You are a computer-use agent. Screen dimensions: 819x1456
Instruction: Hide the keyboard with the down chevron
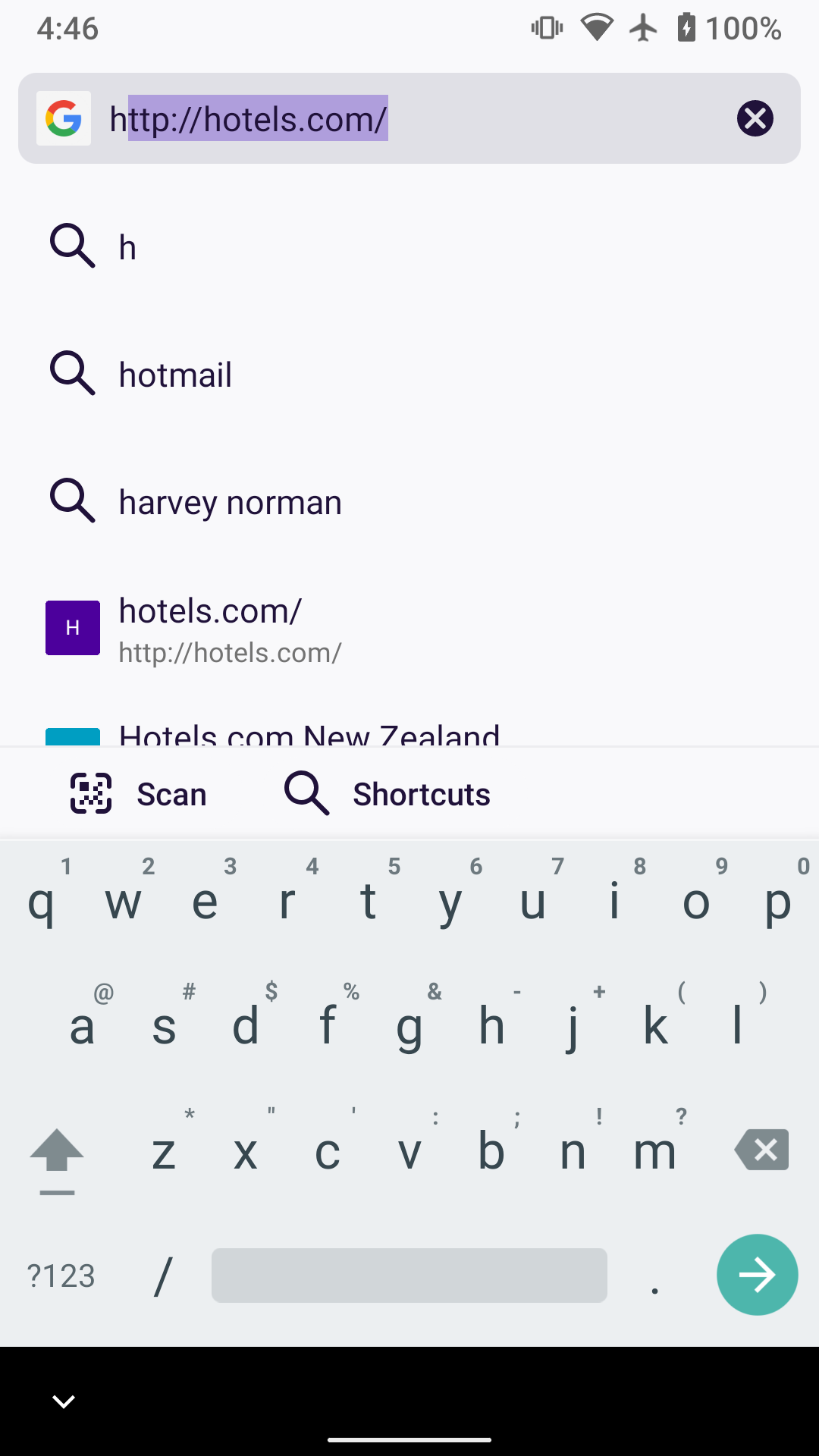64,1401
